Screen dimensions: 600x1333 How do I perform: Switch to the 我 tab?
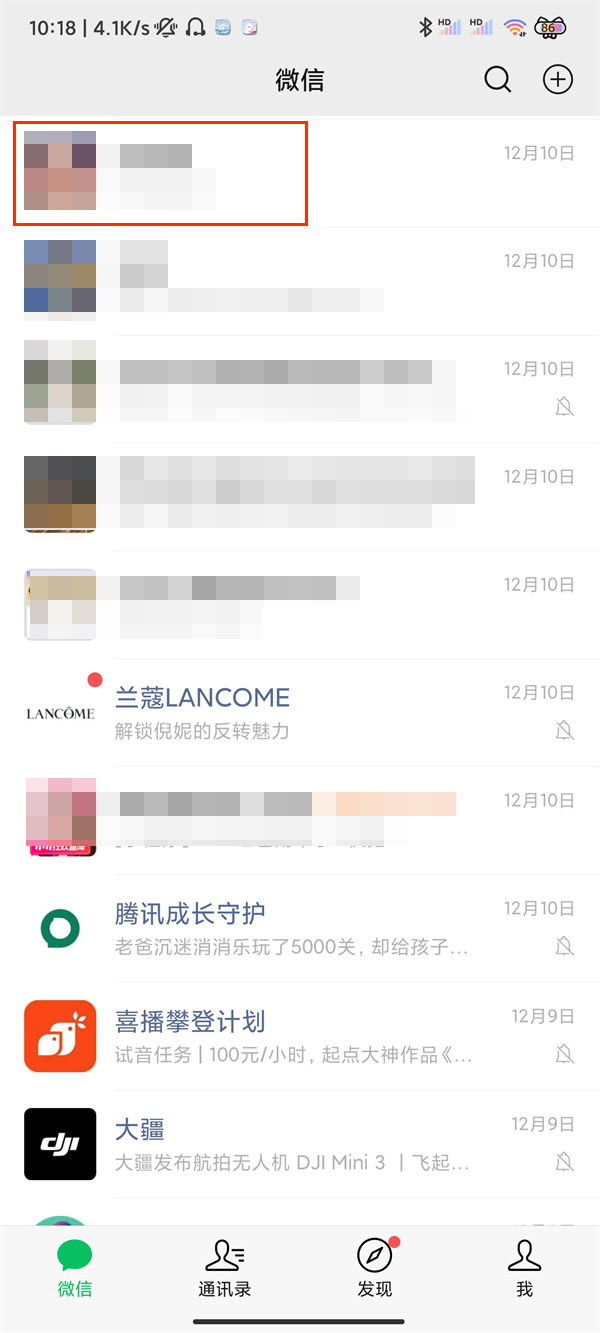tap(524, 1268)
